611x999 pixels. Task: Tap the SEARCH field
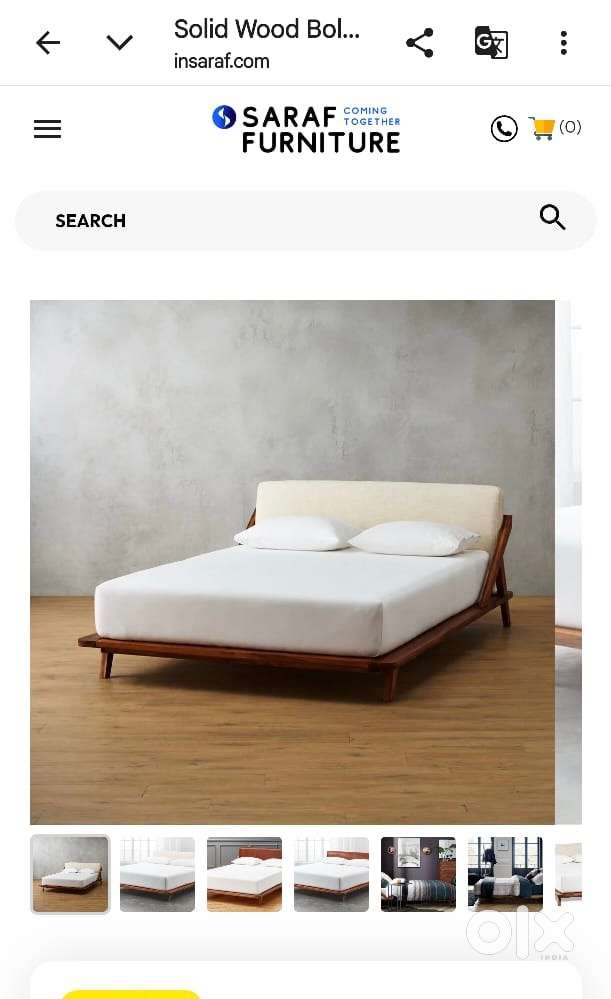(x=306, y=220)
